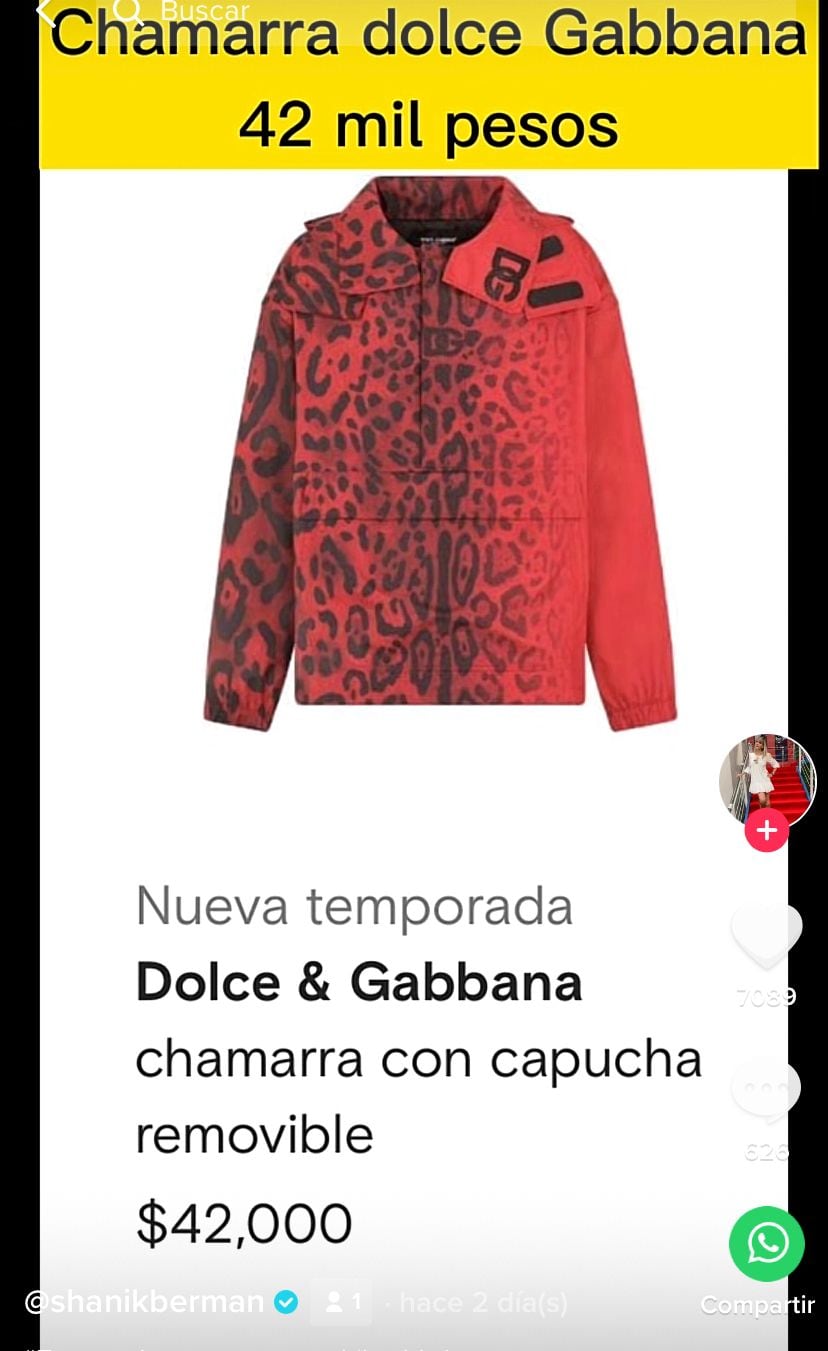Open the @shanikberman username link
The width and height of the screenshot is (828, 1351).
[x=144, y=1302]
